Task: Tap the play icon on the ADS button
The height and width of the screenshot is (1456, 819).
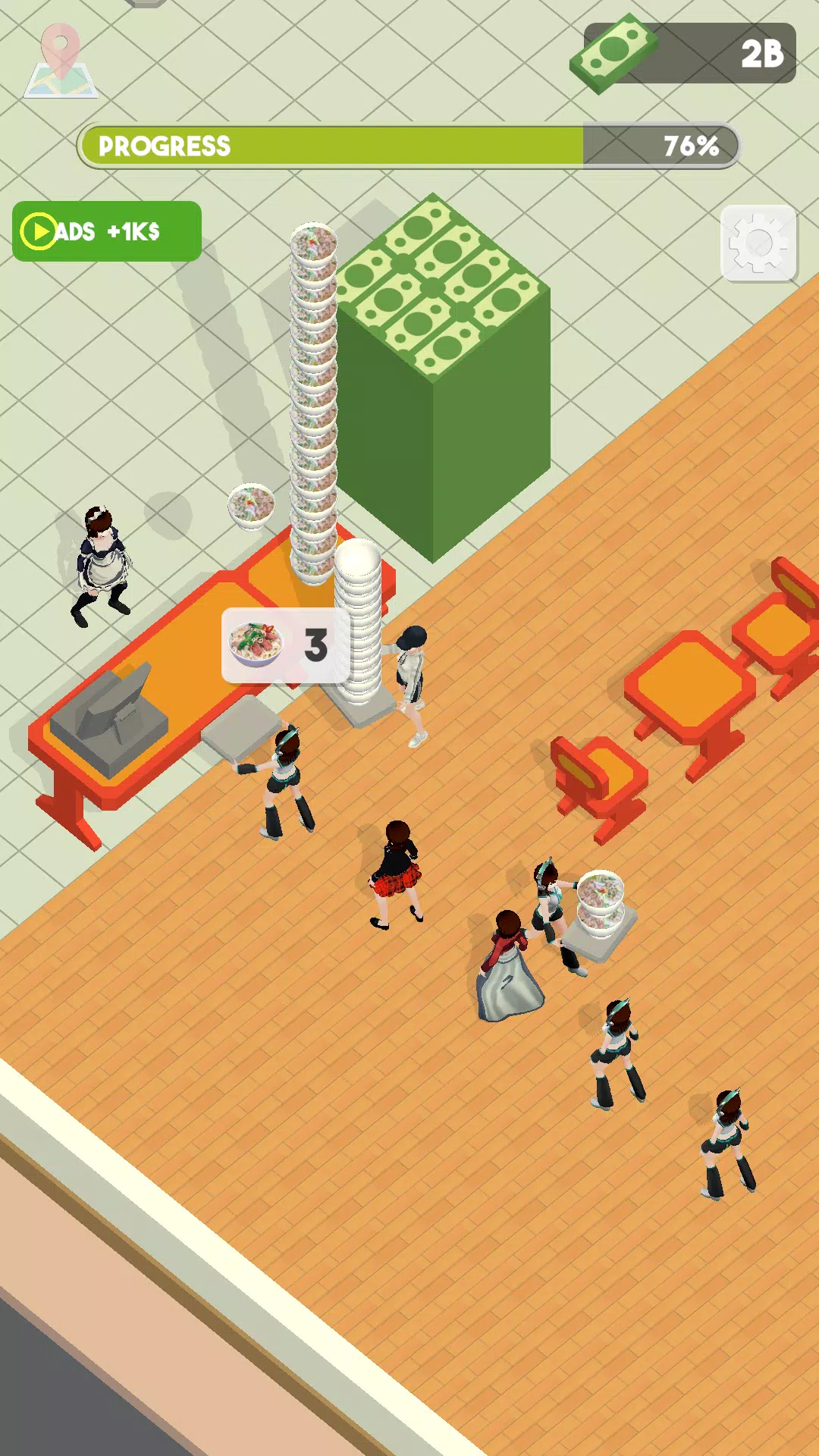Action: tap(38, 231)
